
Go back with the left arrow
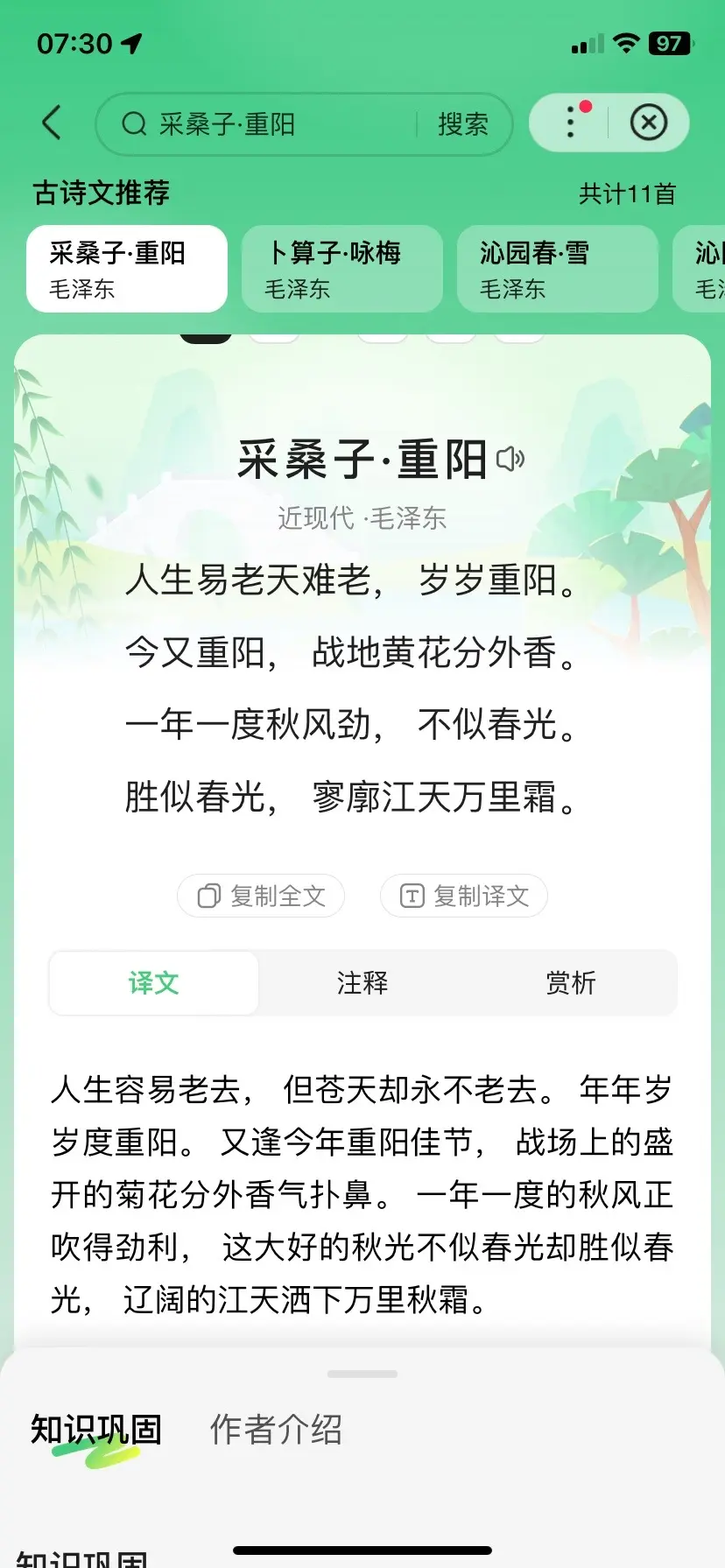(53, 123)
